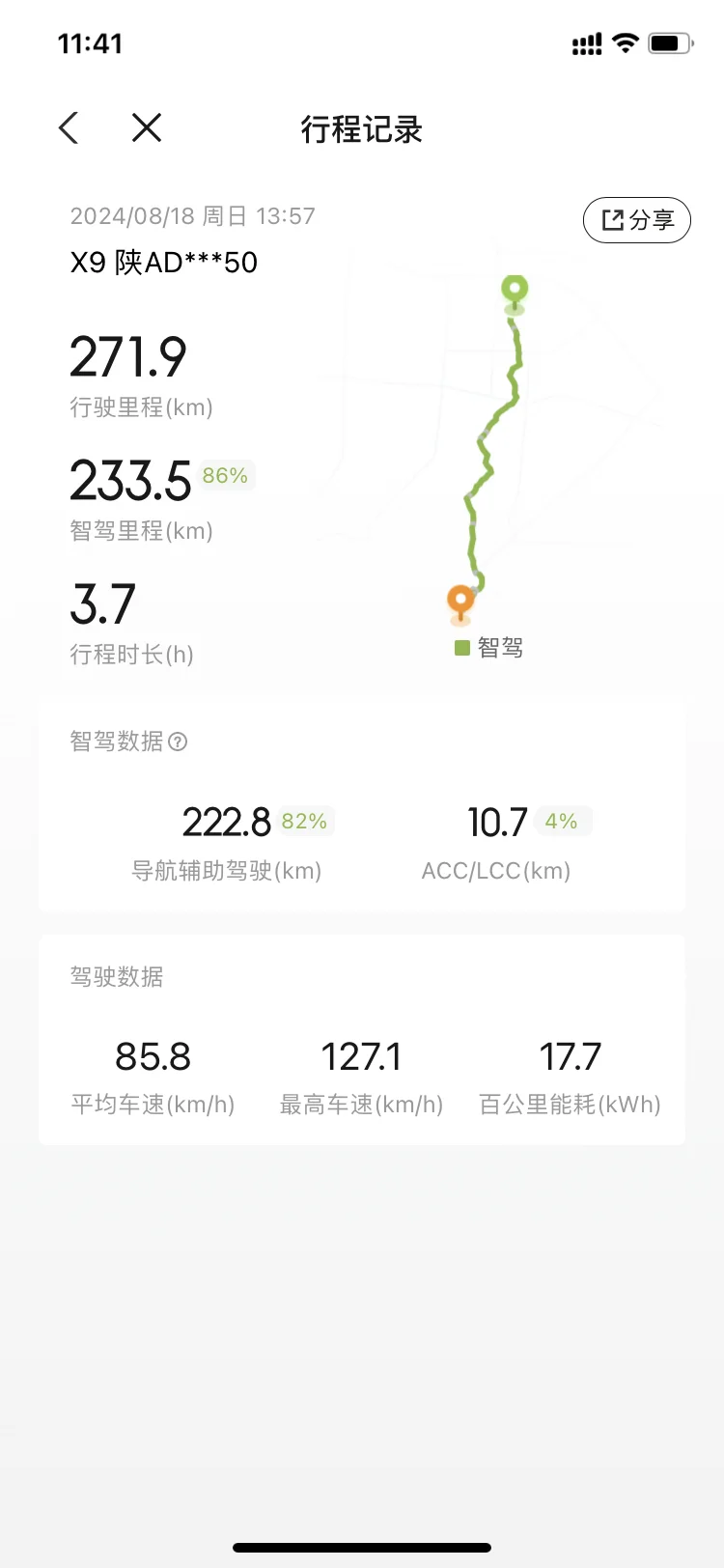Viewport: 724px width, 1568px height.
Task: Tap the 分享 share button
Action: pos(637,220)
